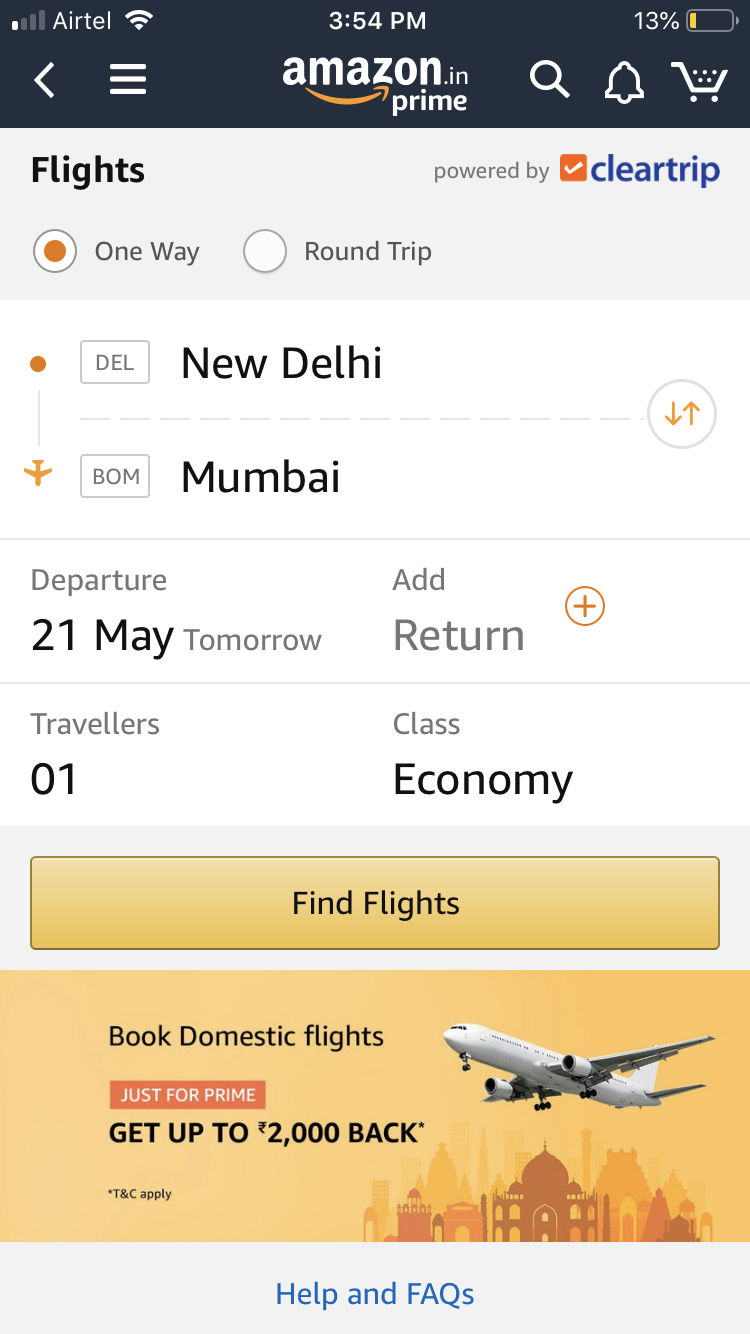Change the number of travellers

point(95,756)
